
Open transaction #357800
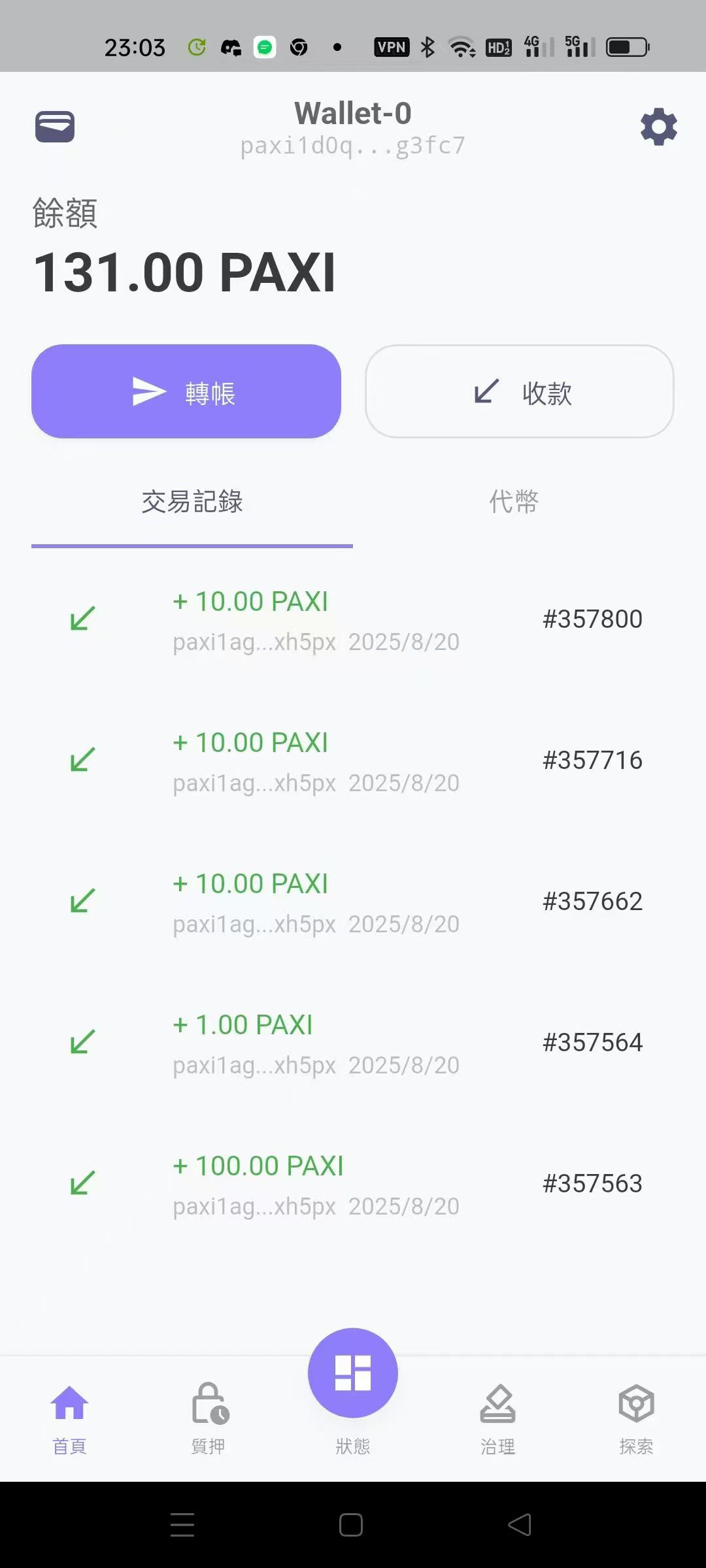353,619
